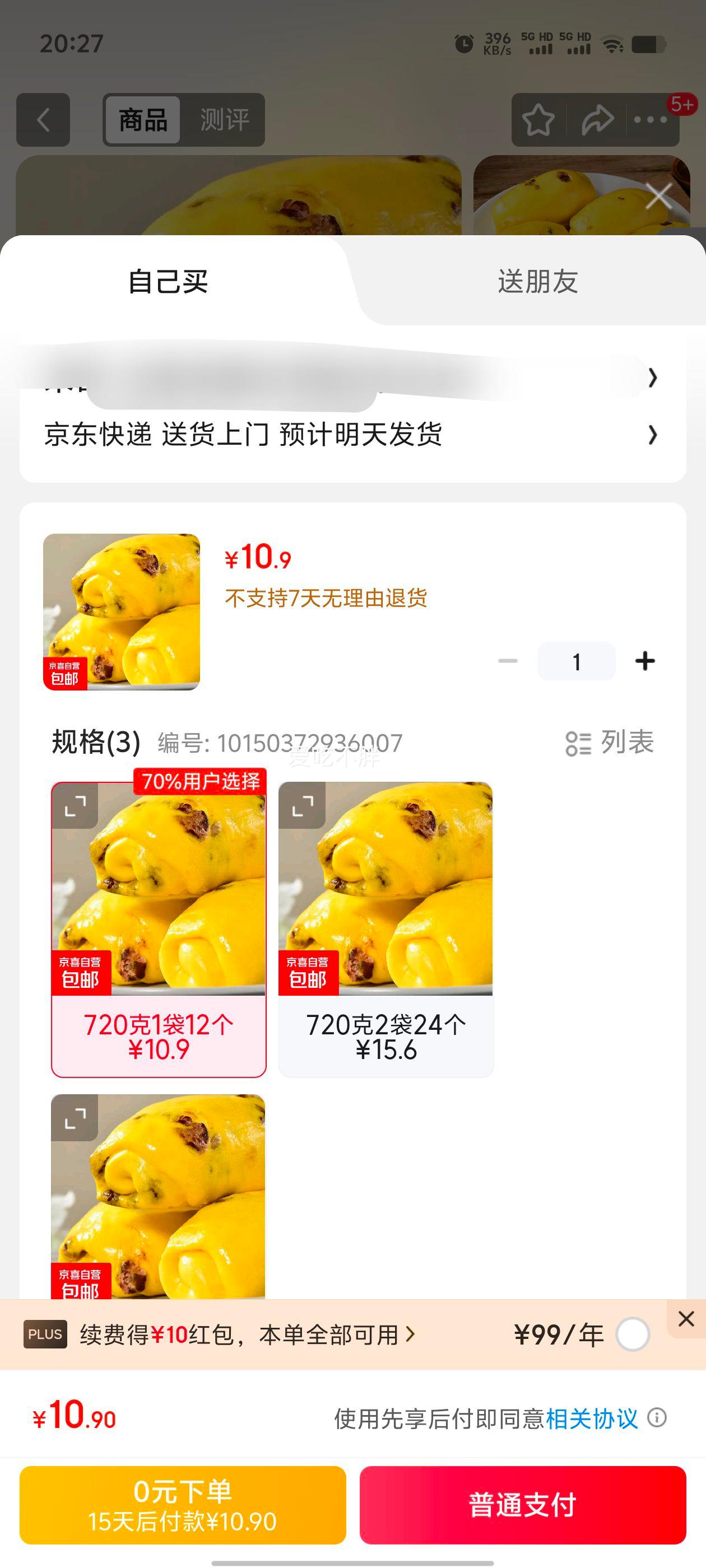Close the purchase options sheet
Screen dimensions: 706x1568
pyautogui.click(x=658, y=197)
